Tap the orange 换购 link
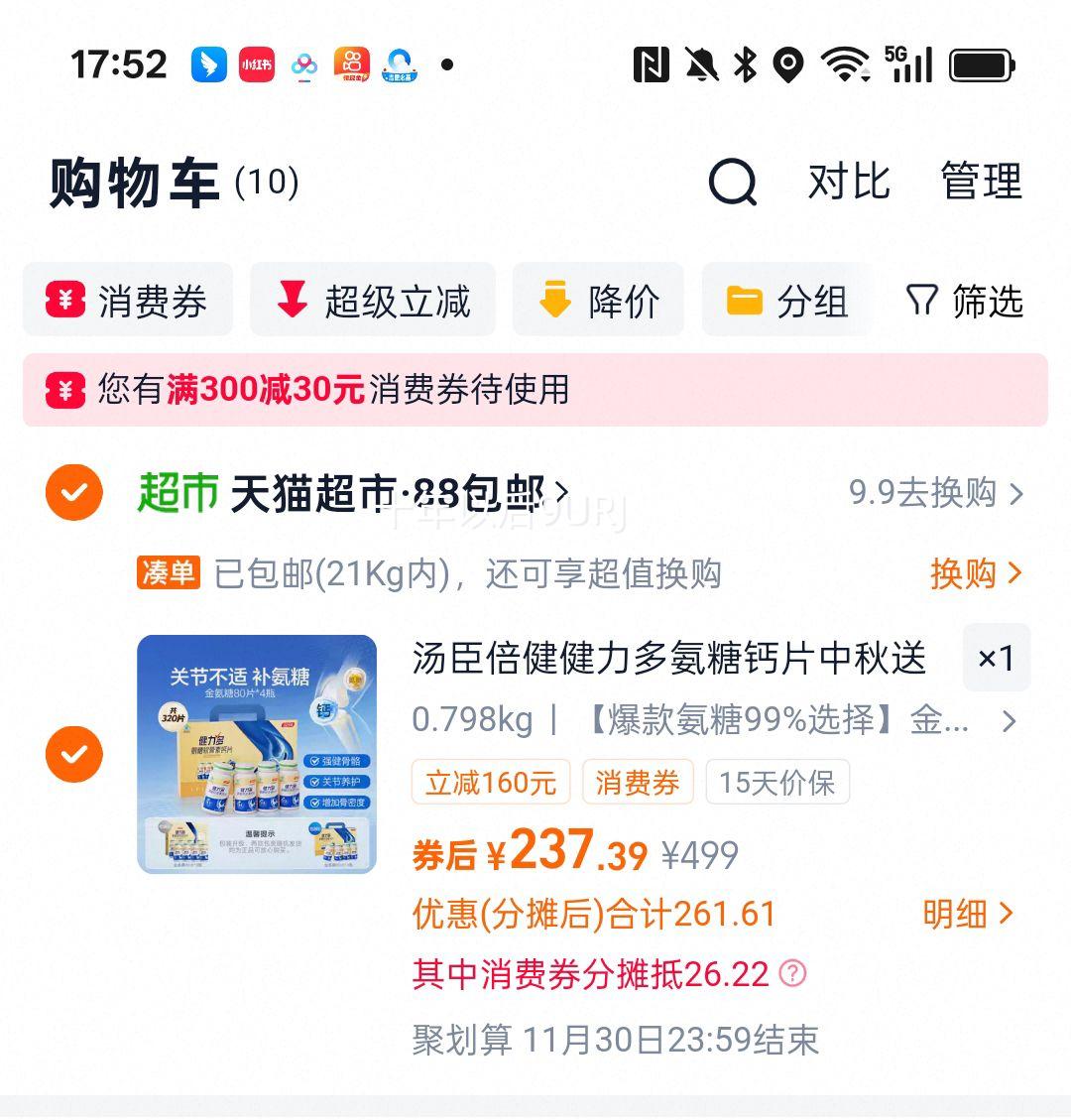1071x1120 pixels. [x=975, y=573]
